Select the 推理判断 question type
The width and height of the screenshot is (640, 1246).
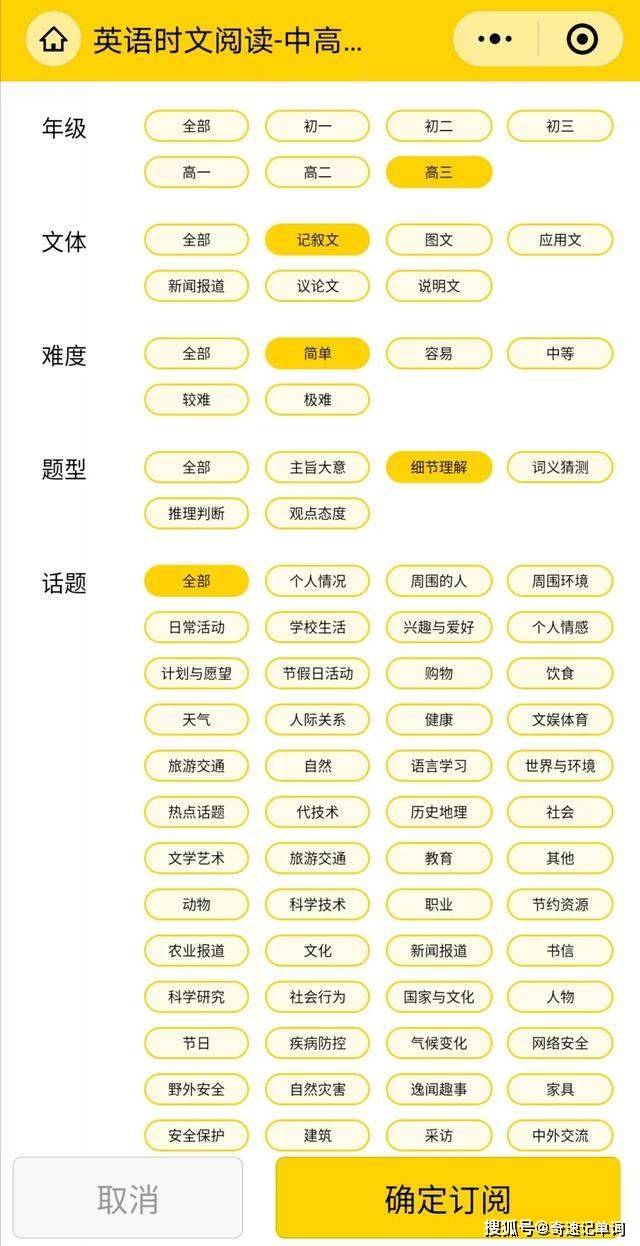pyautogui.click(x=197, y=513)
